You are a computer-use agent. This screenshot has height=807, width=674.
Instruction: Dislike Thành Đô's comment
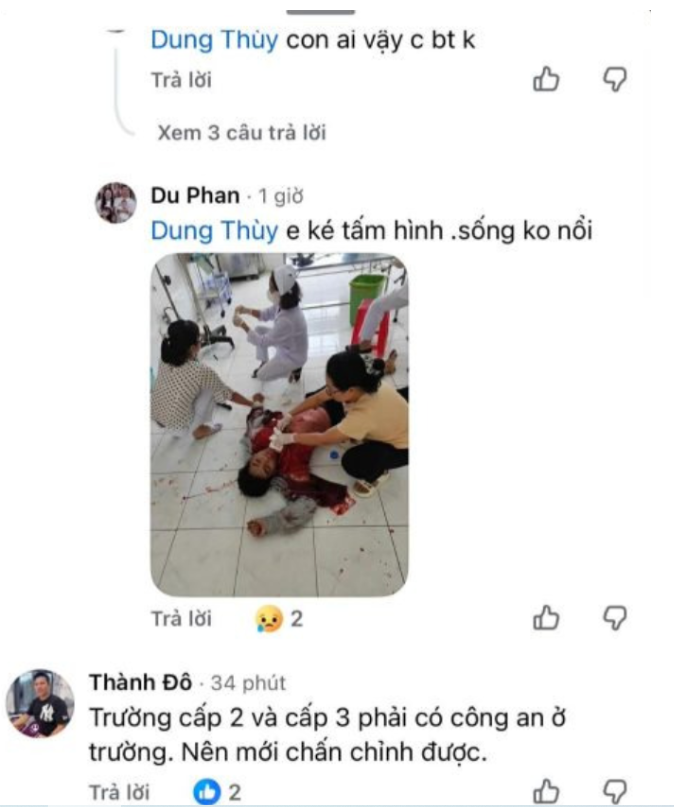[615, 790]
